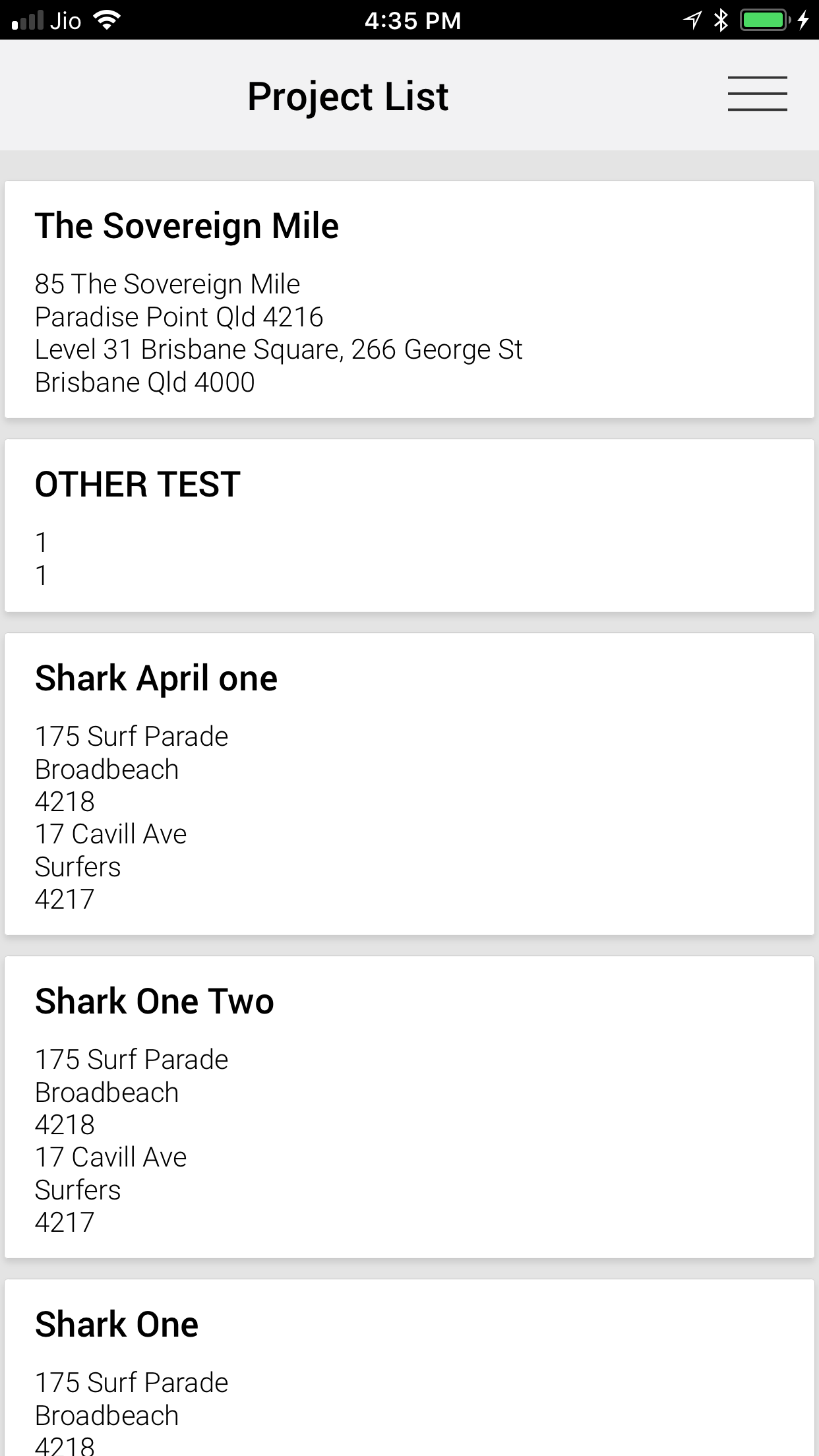Open The Sovereign Mile project
Screen dimensions: 819x1456
(x=409, y=299)
